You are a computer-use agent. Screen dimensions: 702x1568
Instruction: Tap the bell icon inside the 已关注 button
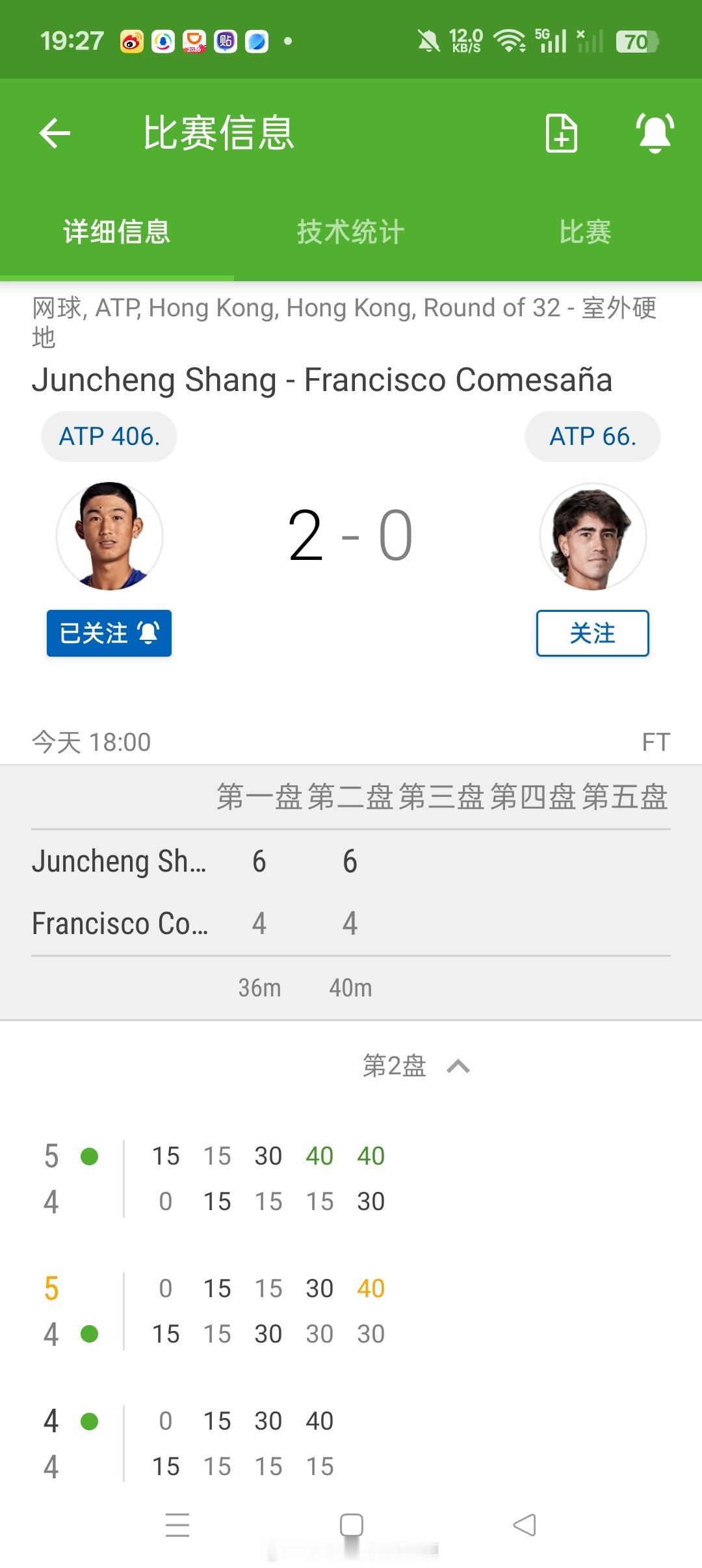(148, 631)
